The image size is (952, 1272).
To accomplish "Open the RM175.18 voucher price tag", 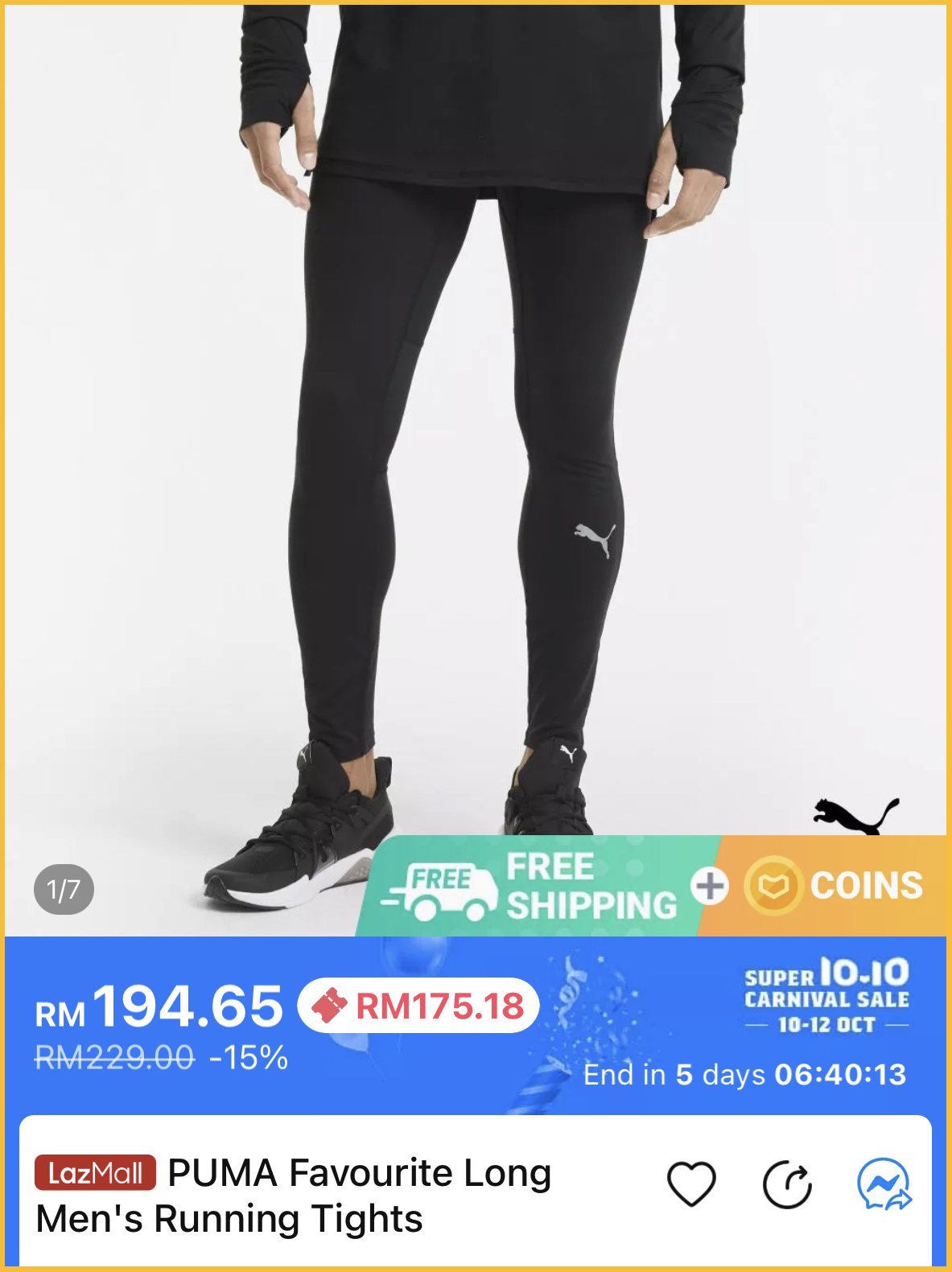I will click(418, 1006).
